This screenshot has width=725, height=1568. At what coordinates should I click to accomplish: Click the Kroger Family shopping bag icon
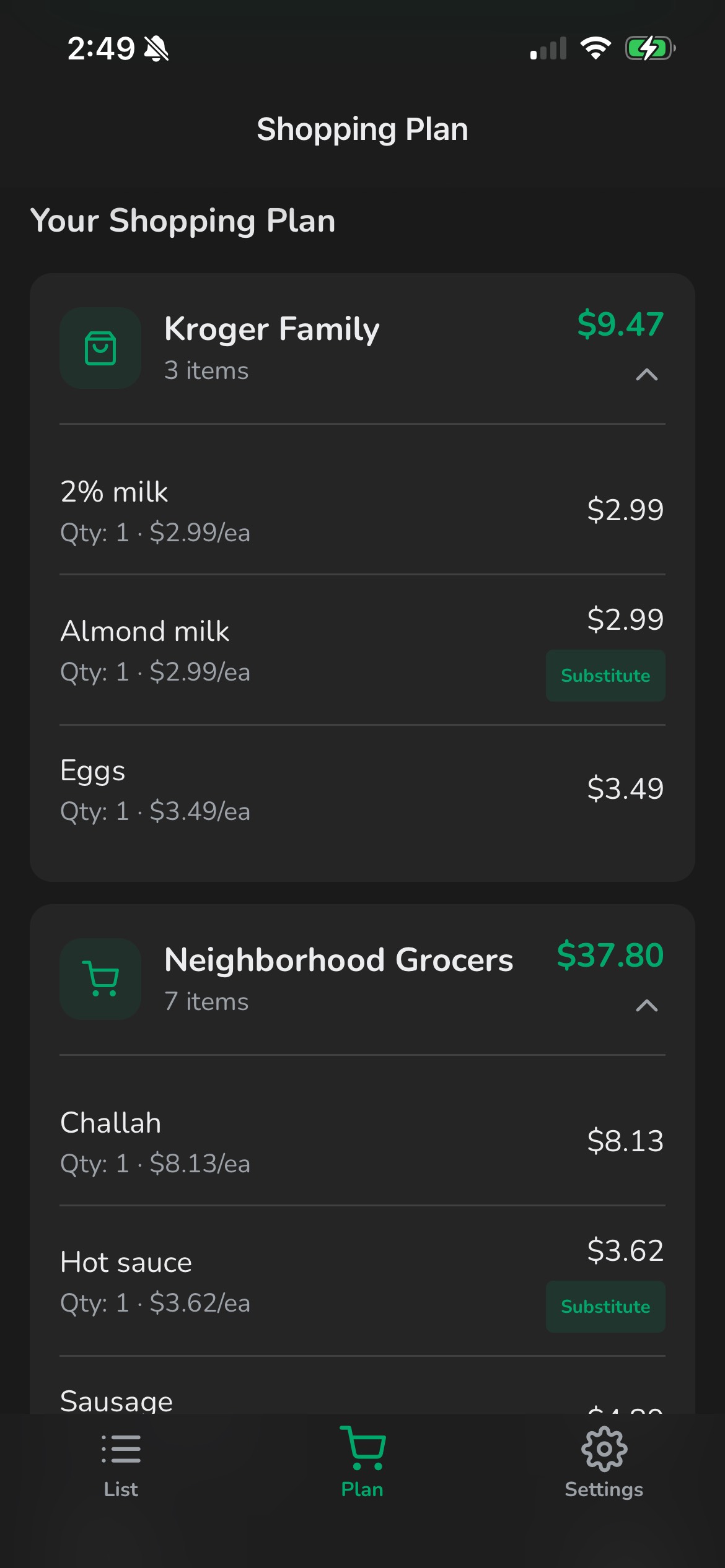[100, 348]
